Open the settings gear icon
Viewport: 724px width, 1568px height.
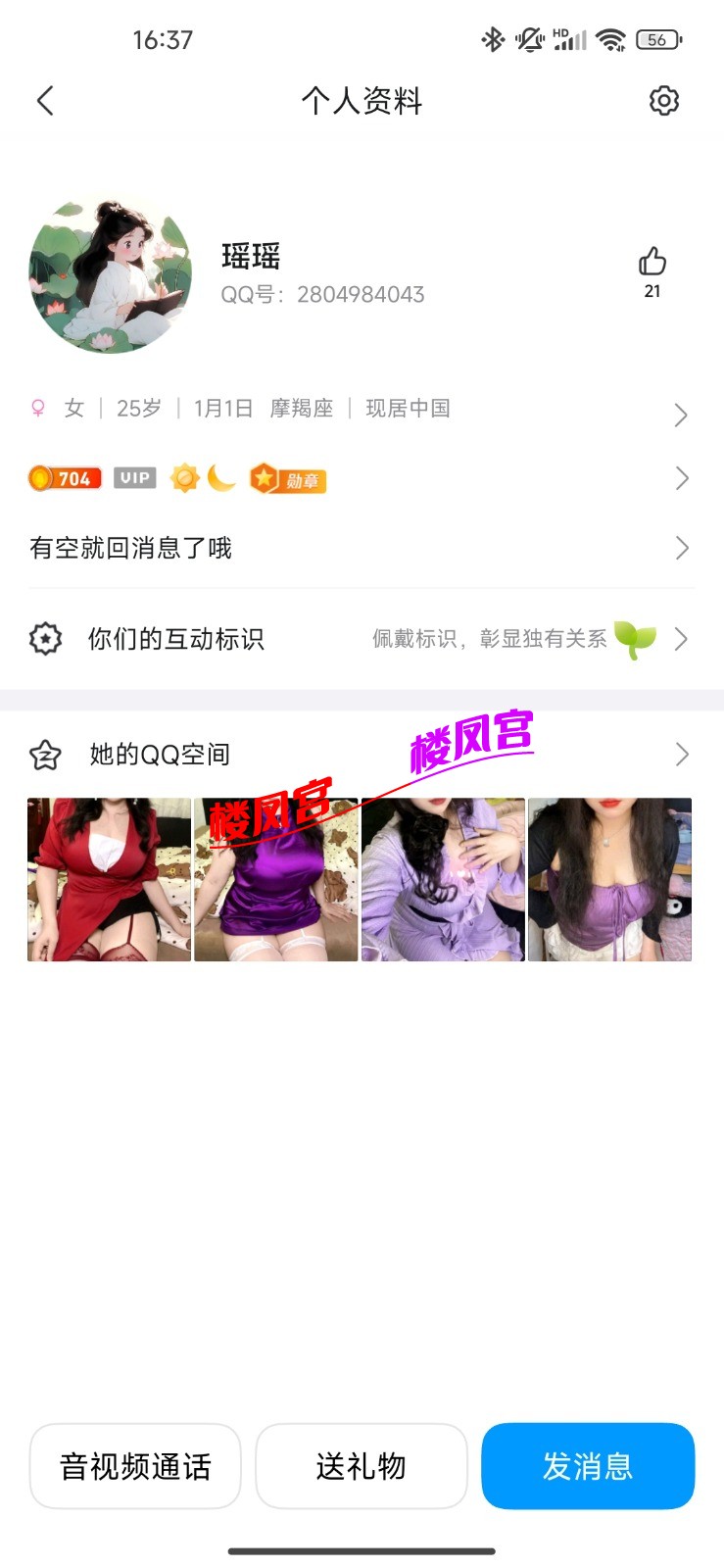(x=663, y=100)
